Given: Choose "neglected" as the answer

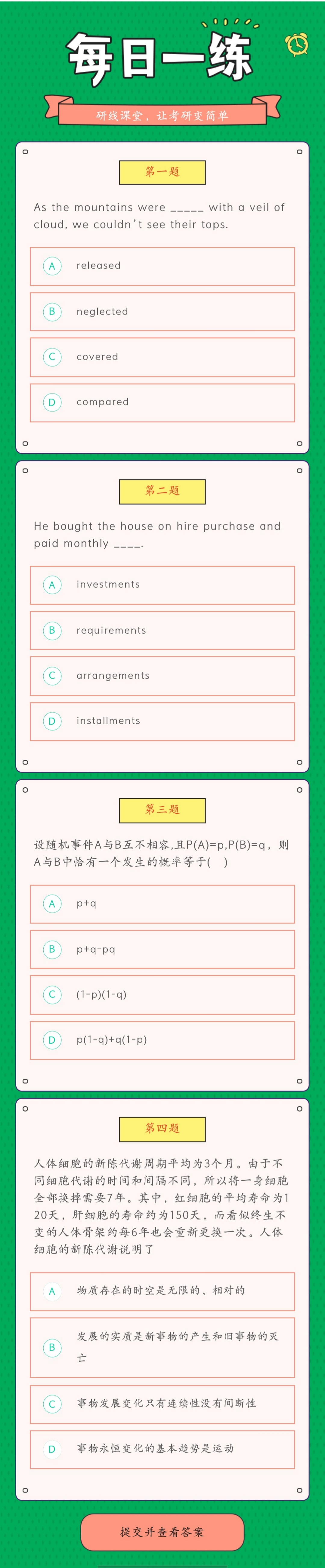Looking at the screenshot, I should (x=162, y=312).
